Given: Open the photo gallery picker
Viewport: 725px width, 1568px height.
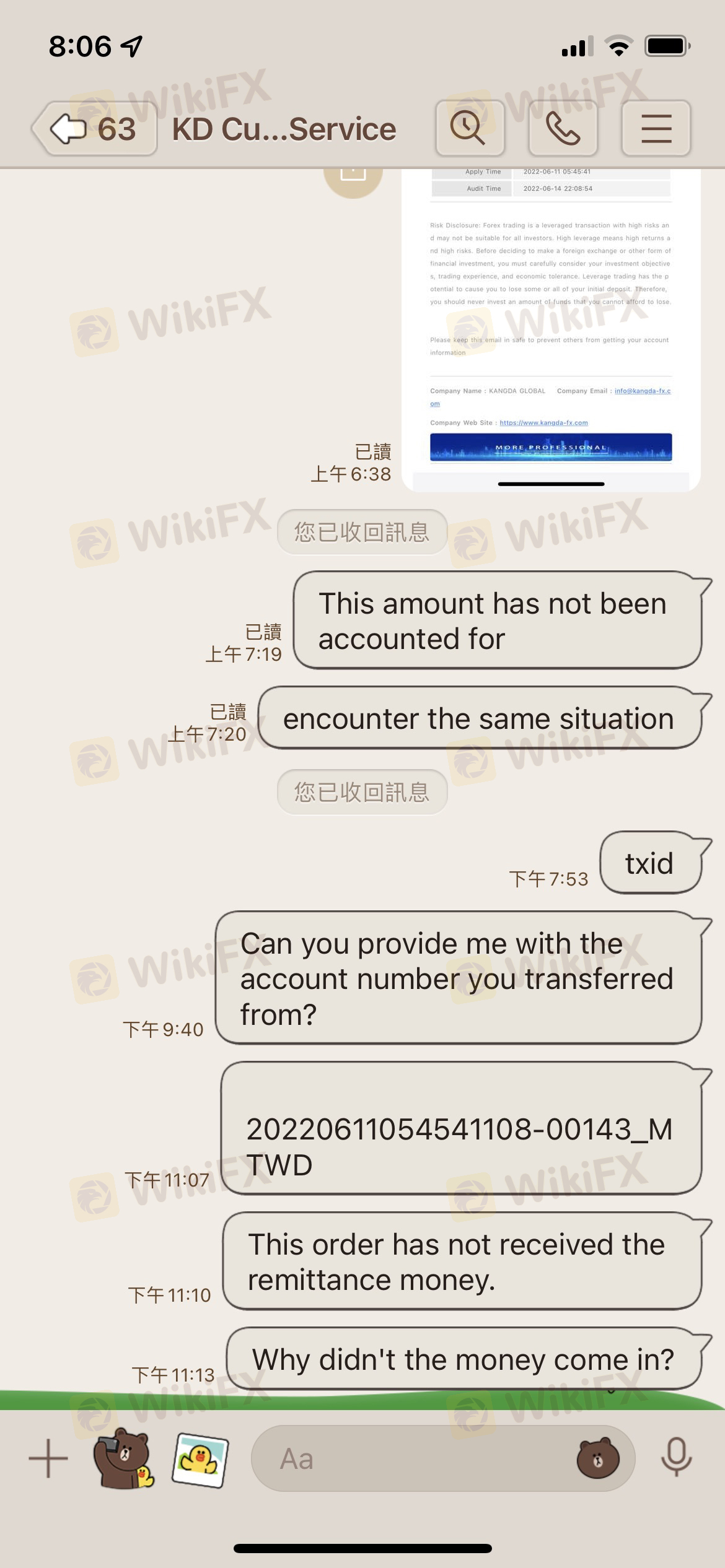Looking at the screenshot, I should [200, 1460].
